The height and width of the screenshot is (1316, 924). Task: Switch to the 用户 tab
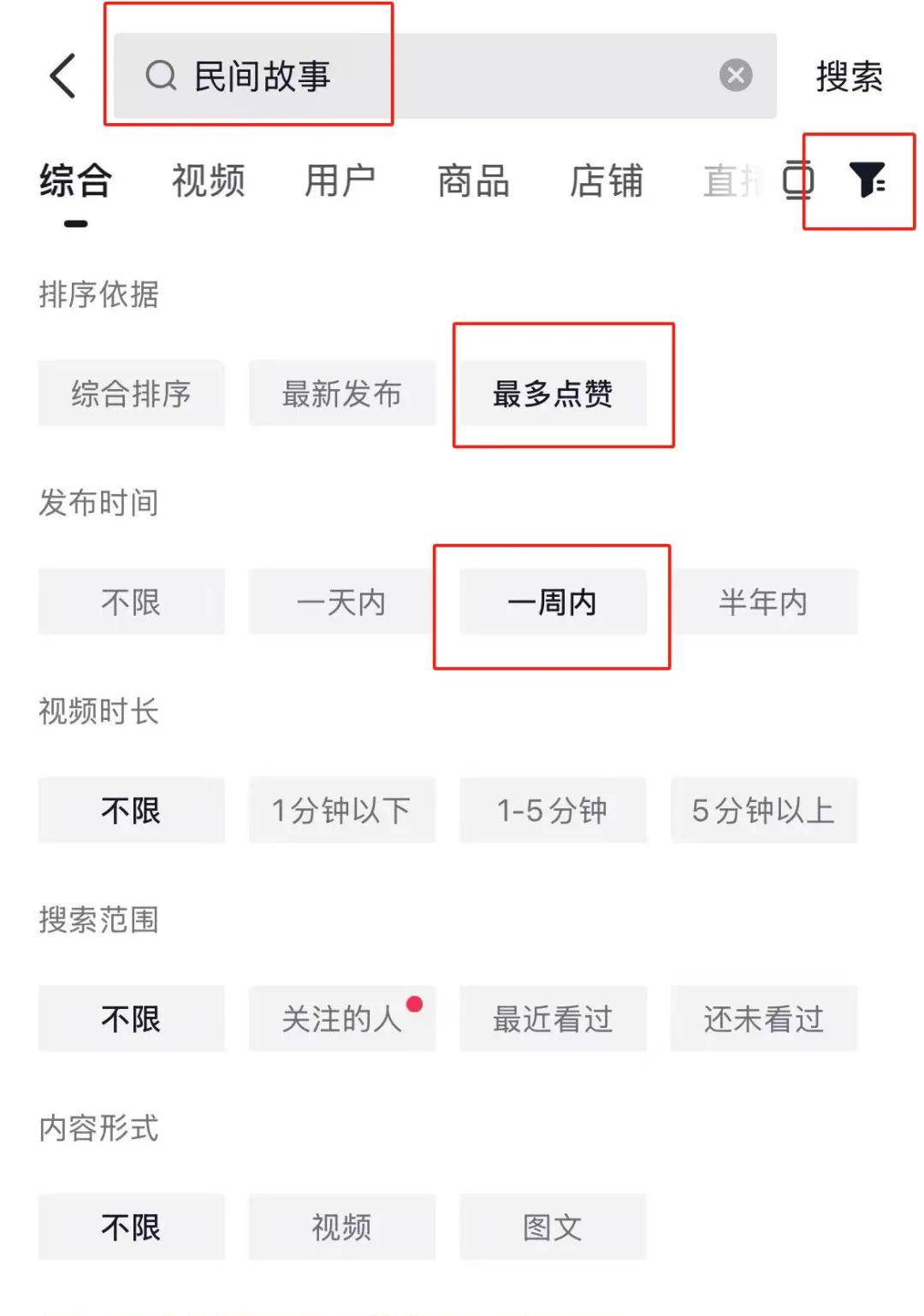pos(340,181)
